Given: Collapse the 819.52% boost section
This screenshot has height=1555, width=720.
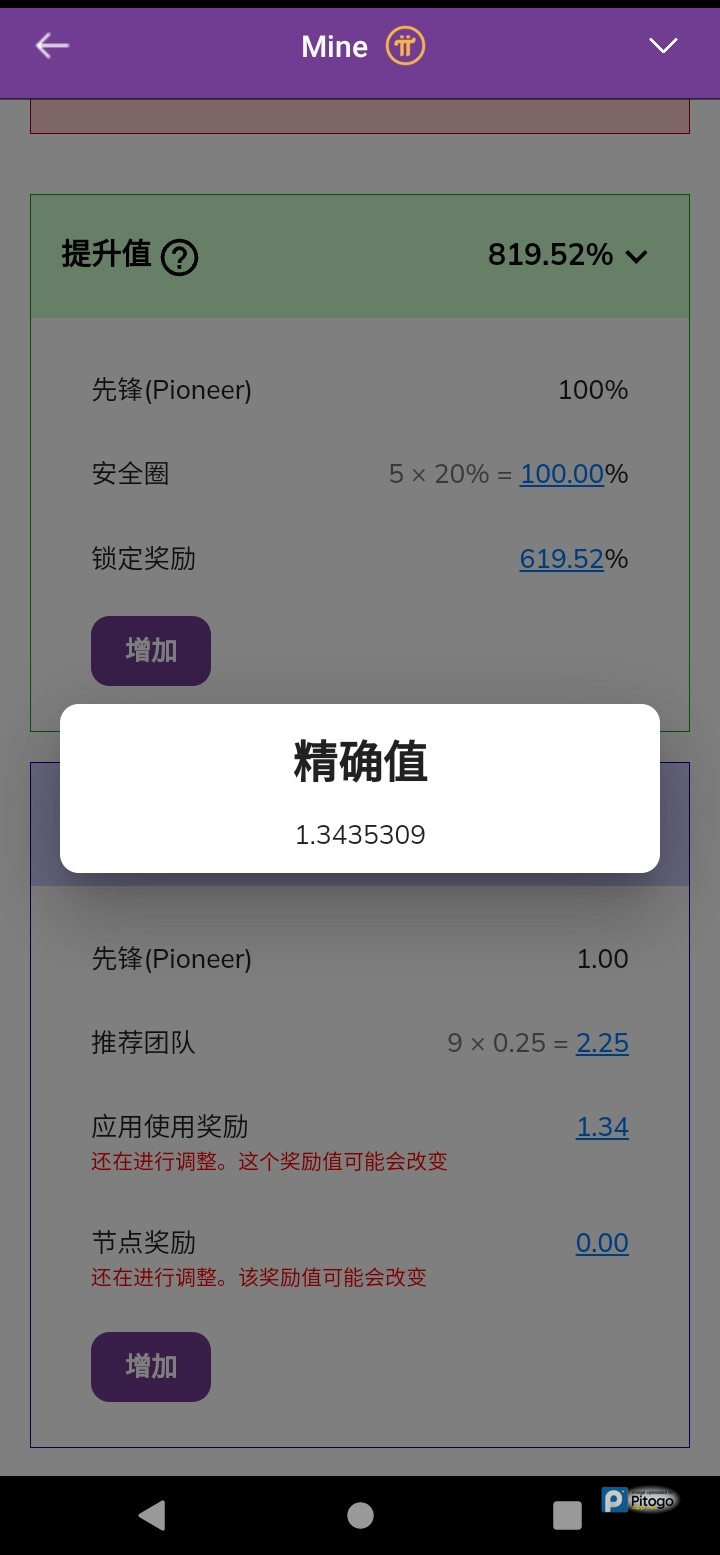Looking at the screenshot, I should [636, 257].
